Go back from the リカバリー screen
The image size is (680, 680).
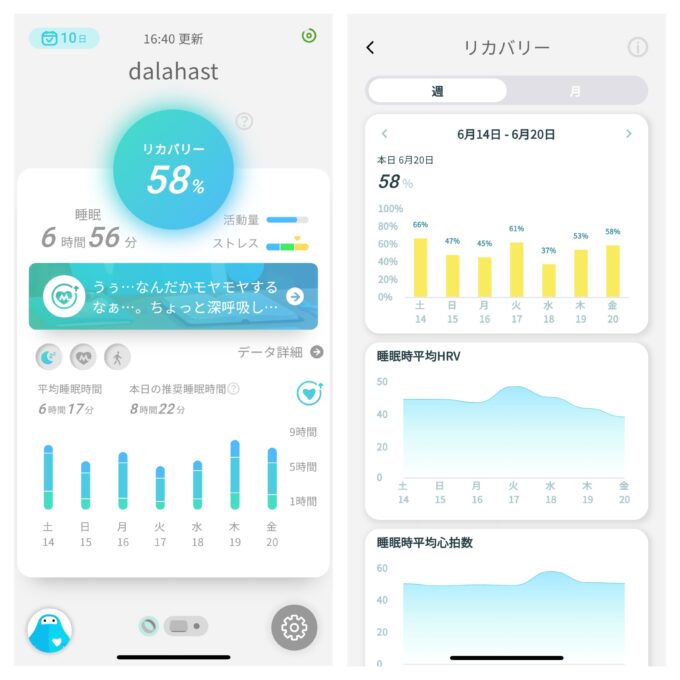tap(371, 48)
